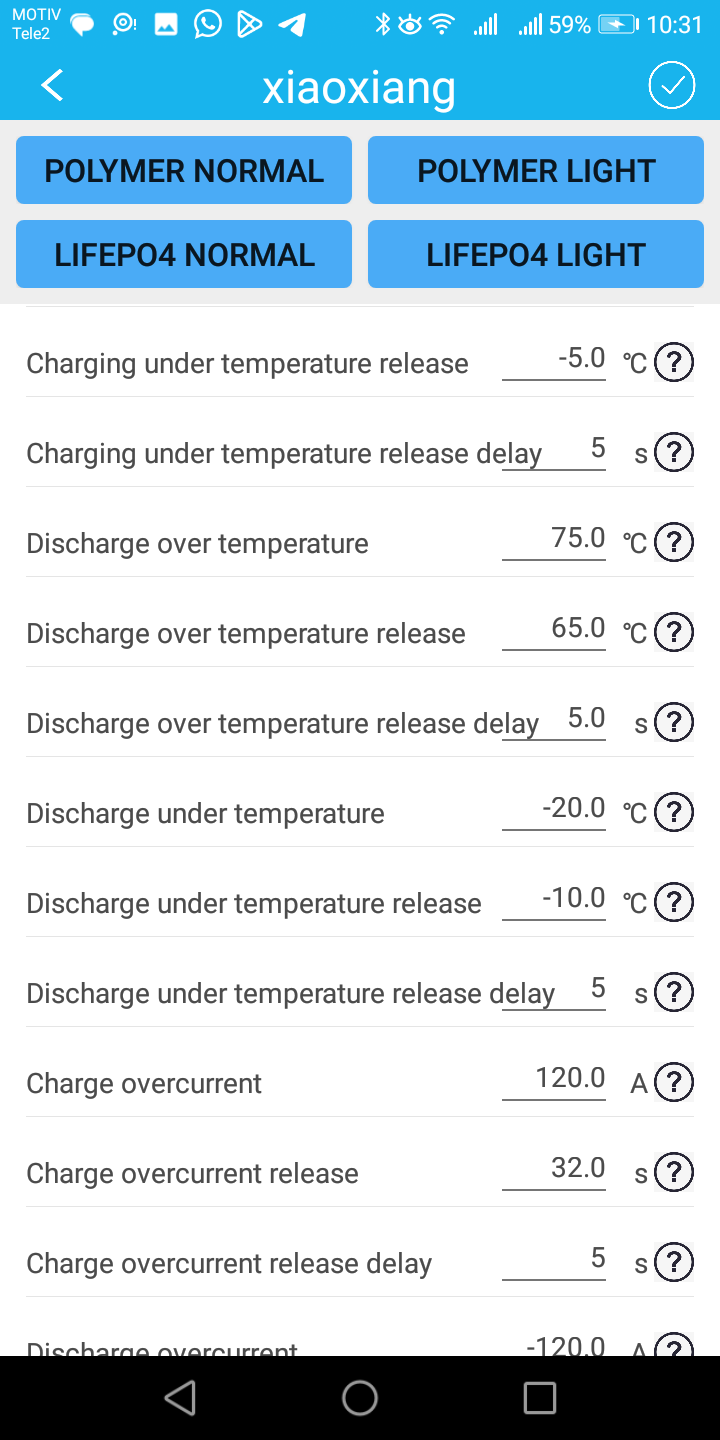Confirm settings with the checkmark icon
720x1440 pixels.
click(671, 86)
